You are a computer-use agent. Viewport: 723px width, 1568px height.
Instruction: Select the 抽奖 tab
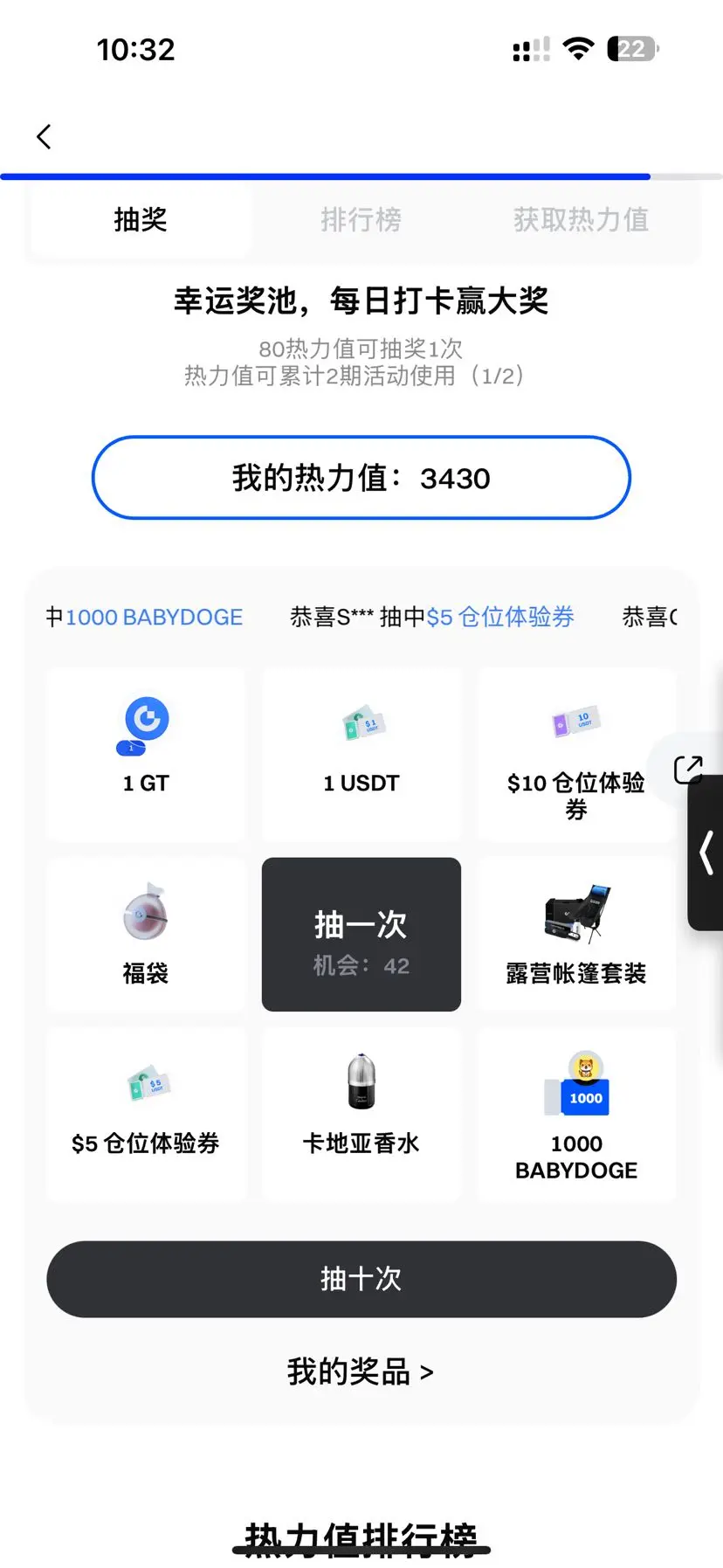(141, 219)
